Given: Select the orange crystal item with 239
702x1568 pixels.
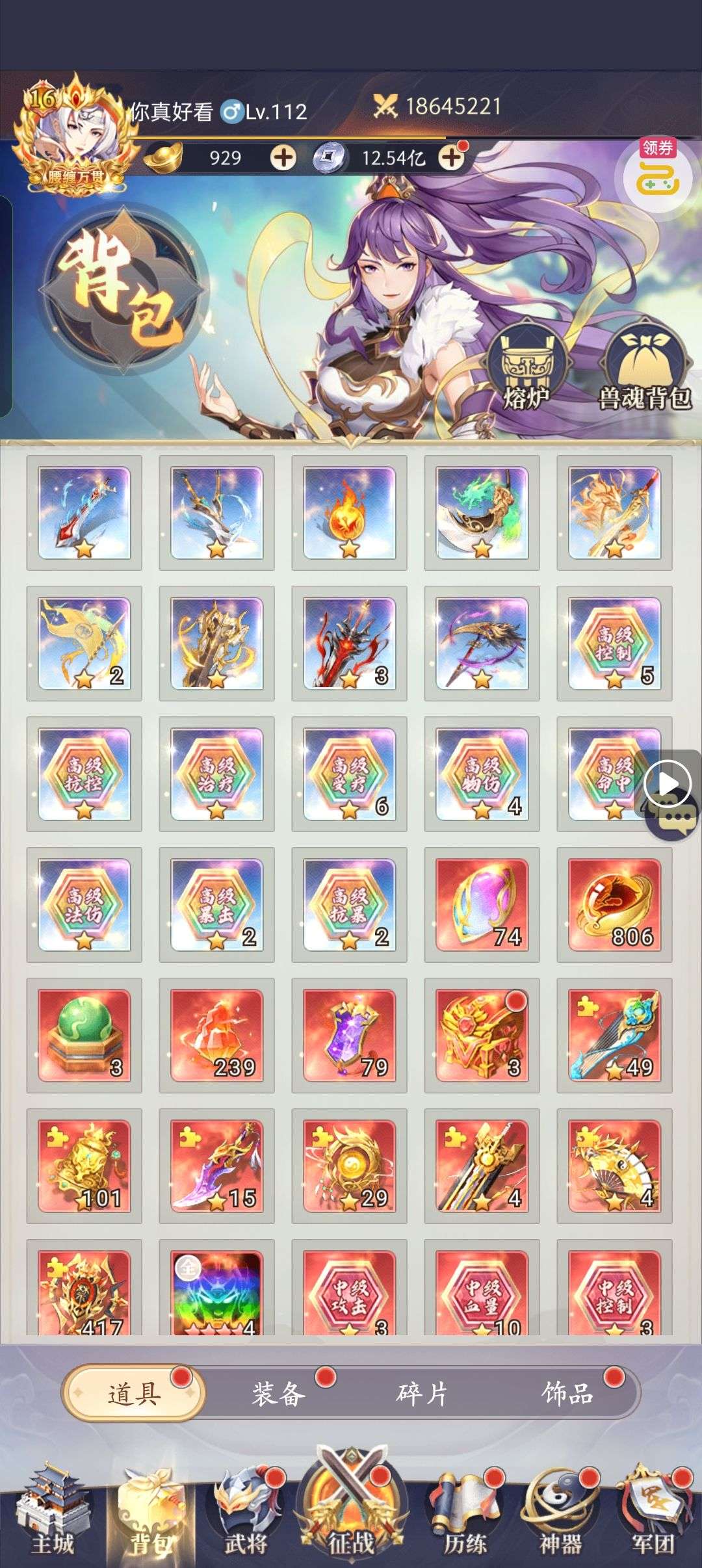Looking at the screenshot, I should click(x=216, y=1036).
